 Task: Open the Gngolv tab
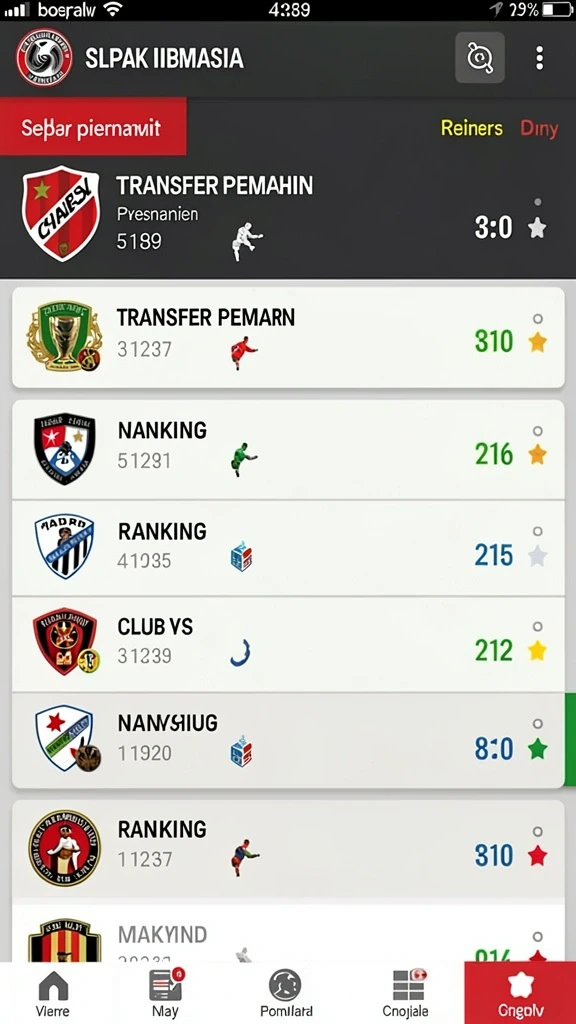coord(520,993)
